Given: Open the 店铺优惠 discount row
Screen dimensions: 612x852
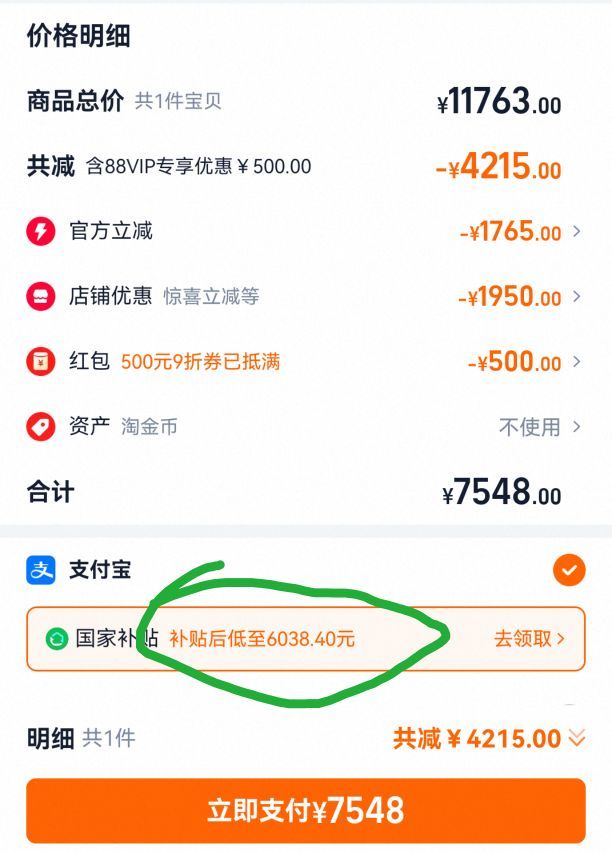Looking at the screenshot, I should (575, 297).
